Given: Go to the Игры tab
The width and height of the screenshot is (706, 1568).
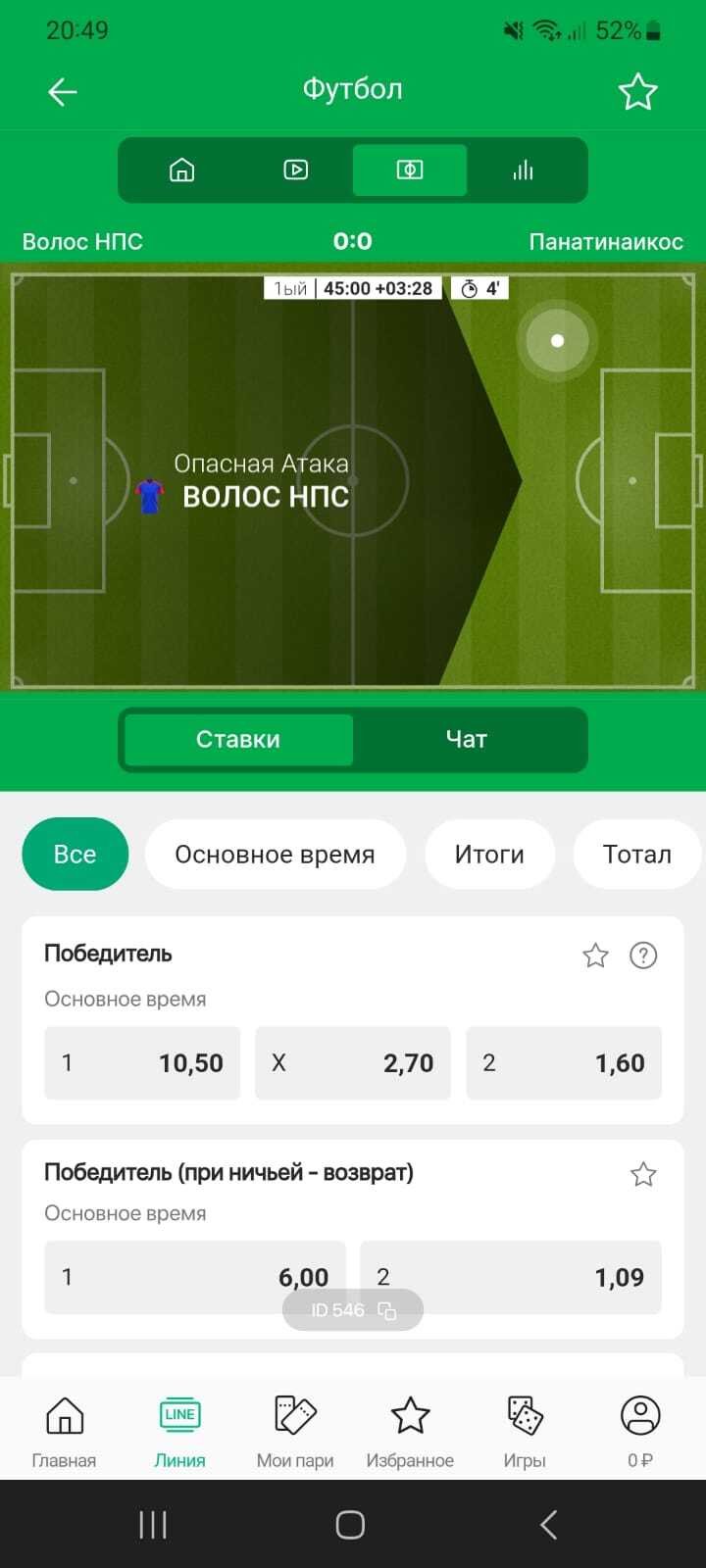Looking at the screenshot, I should (525, 1431).
